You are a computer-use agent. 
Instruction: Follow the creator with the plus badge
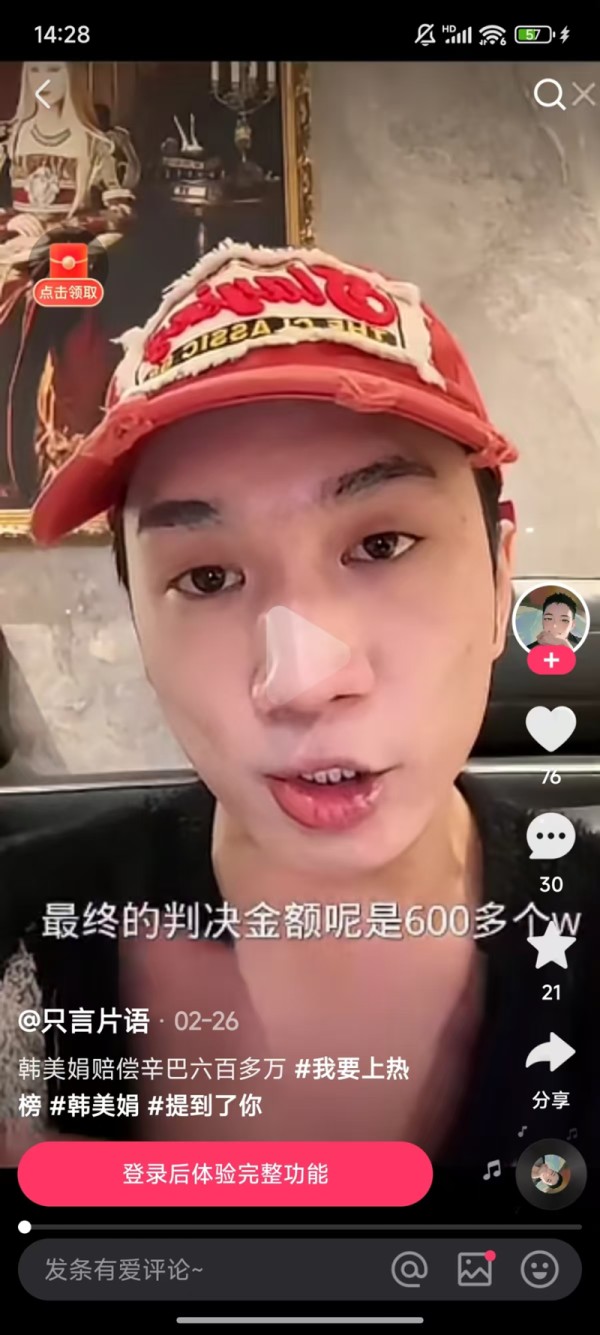click(551, 661)
